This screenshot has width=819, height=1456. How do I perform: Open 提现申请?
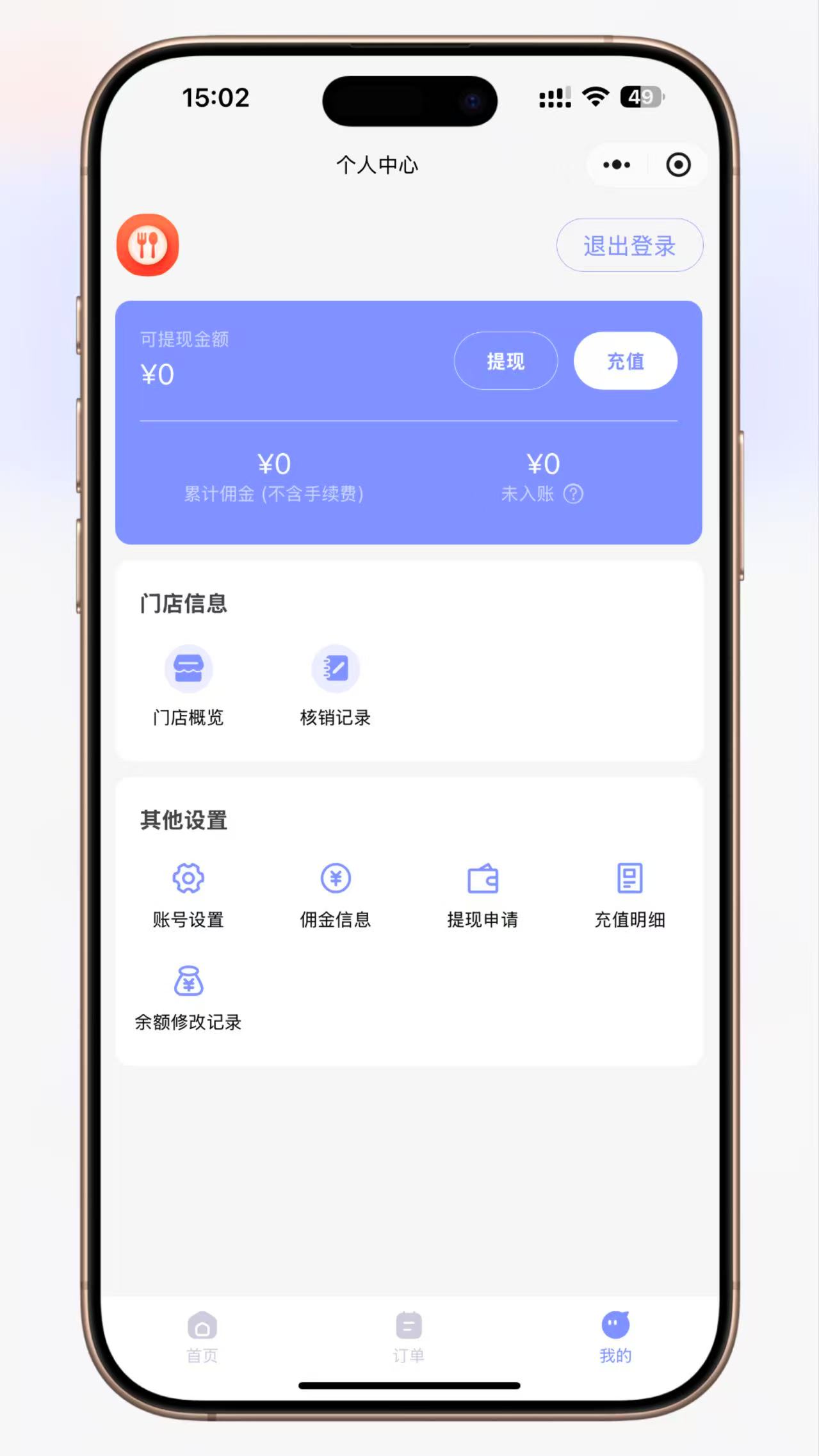coord(483,895)
